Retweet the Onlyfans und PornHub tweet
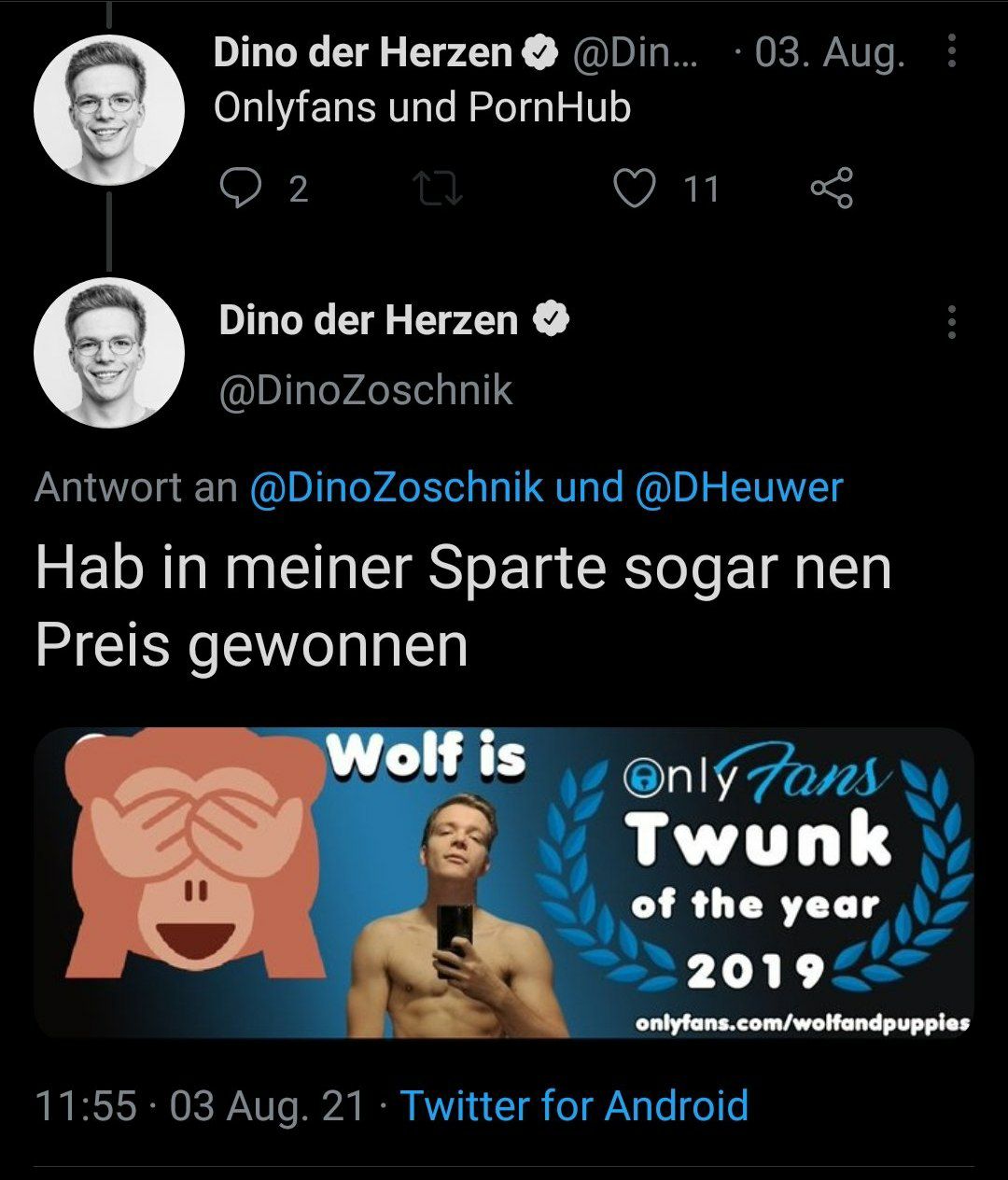Viewport: 1008px width, 1180px height. [x=438, y=189]
